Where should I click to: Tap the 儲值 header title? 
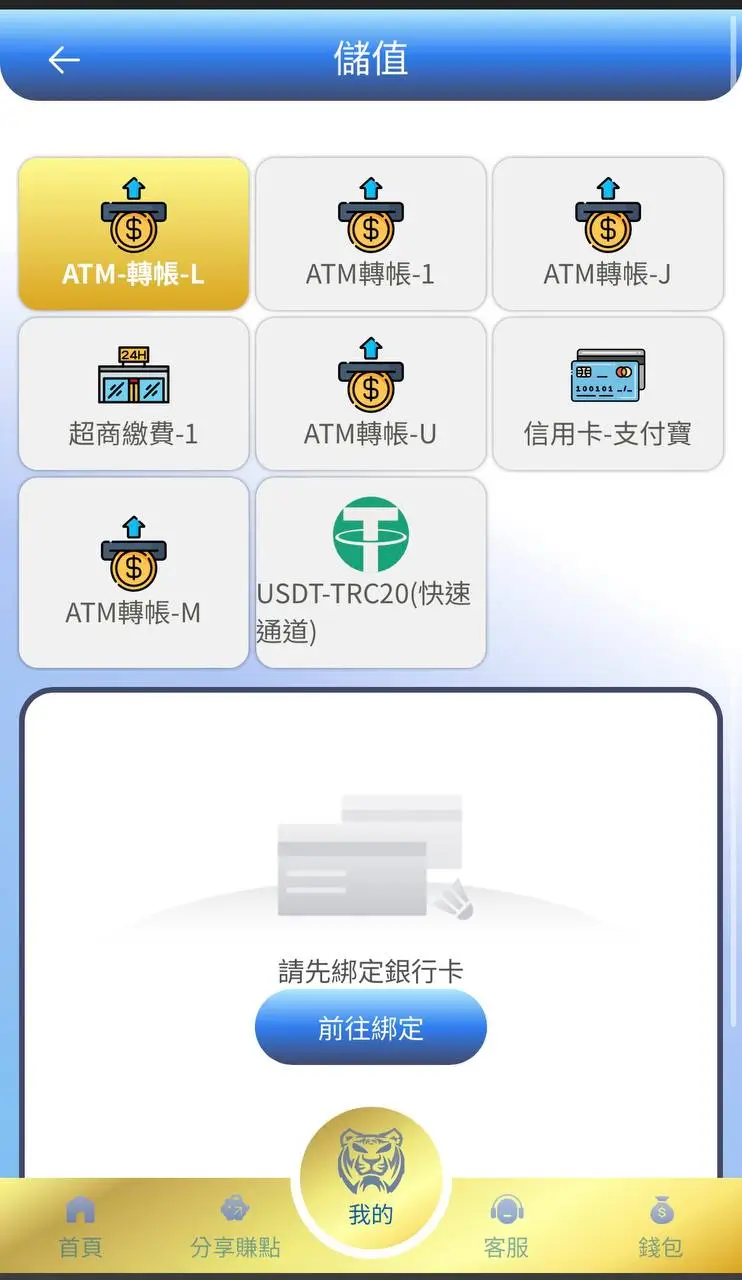point(370,58)
